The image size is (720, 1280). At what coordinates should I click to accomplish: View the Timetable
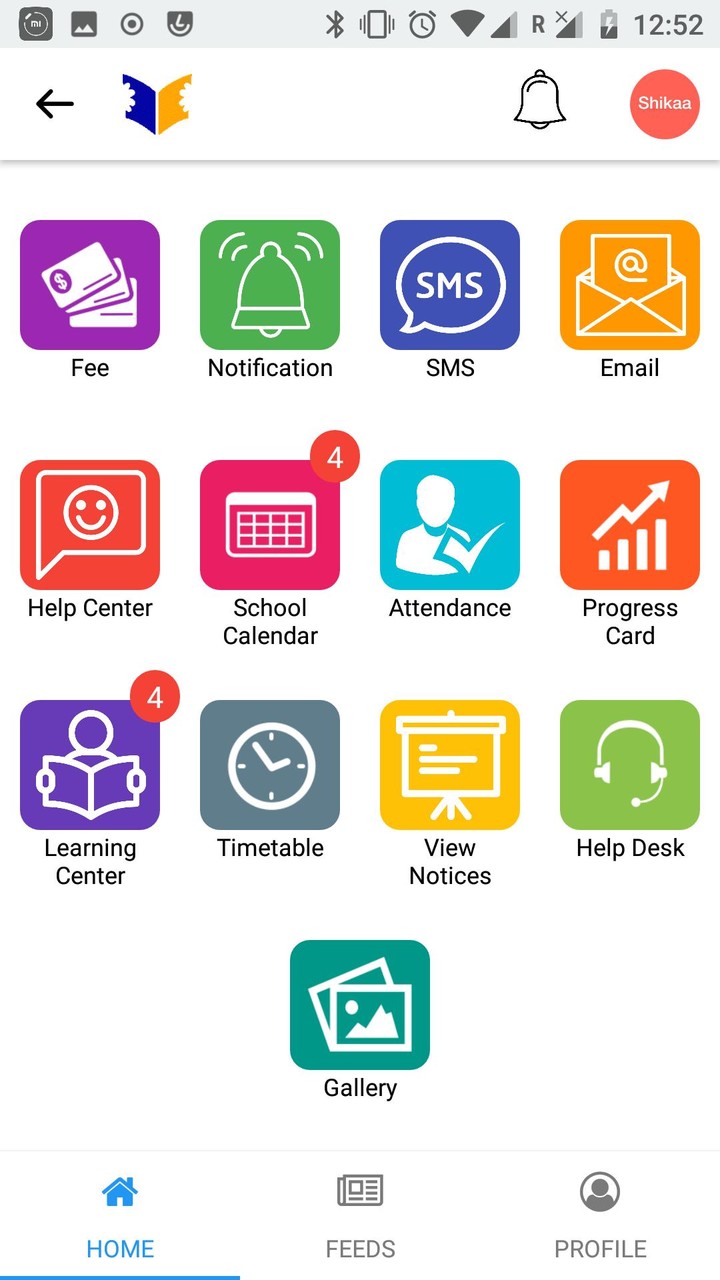coord(270,766)
